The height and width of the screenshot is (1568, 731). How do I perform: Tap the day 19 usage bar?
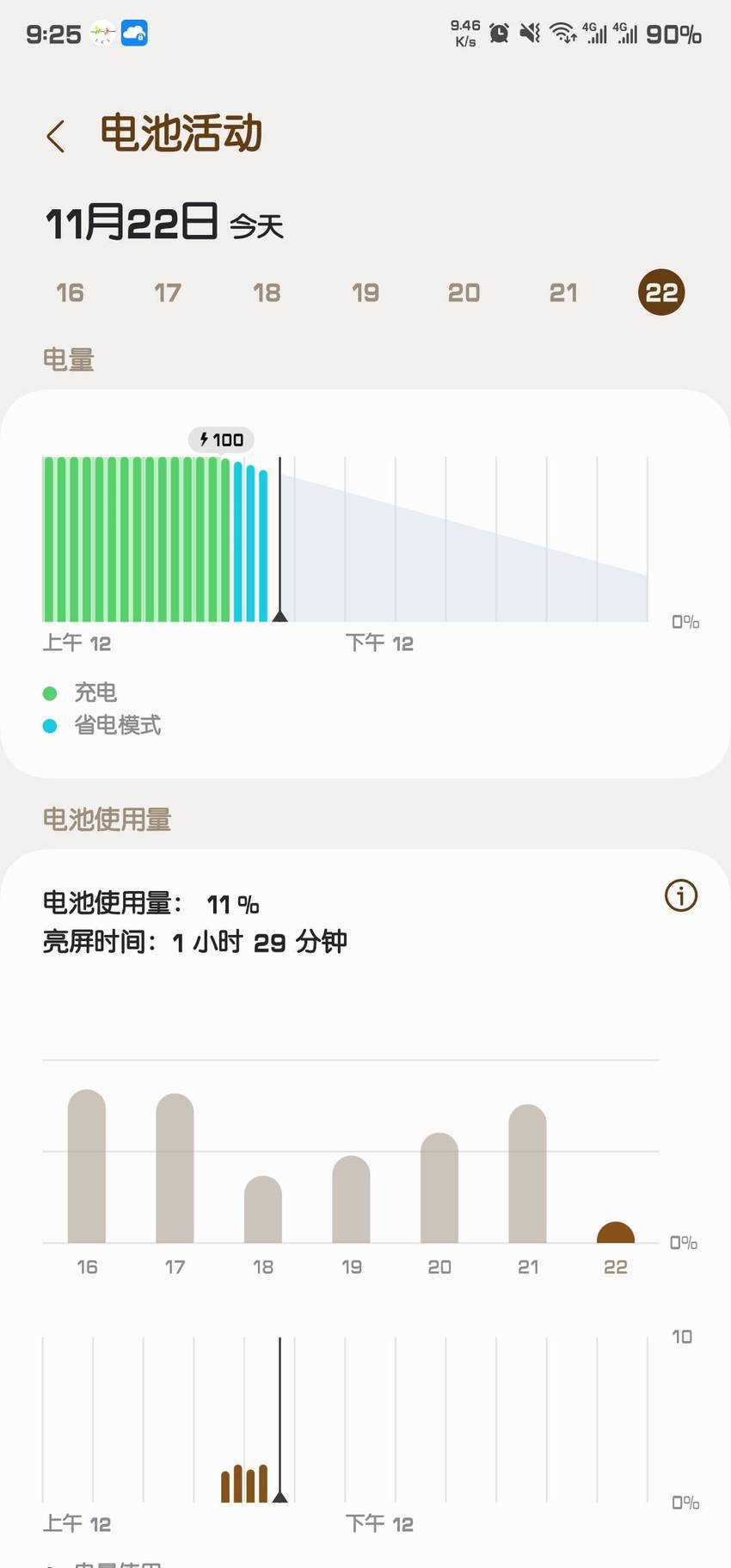pyautogui.click(x=351, y=1199)
